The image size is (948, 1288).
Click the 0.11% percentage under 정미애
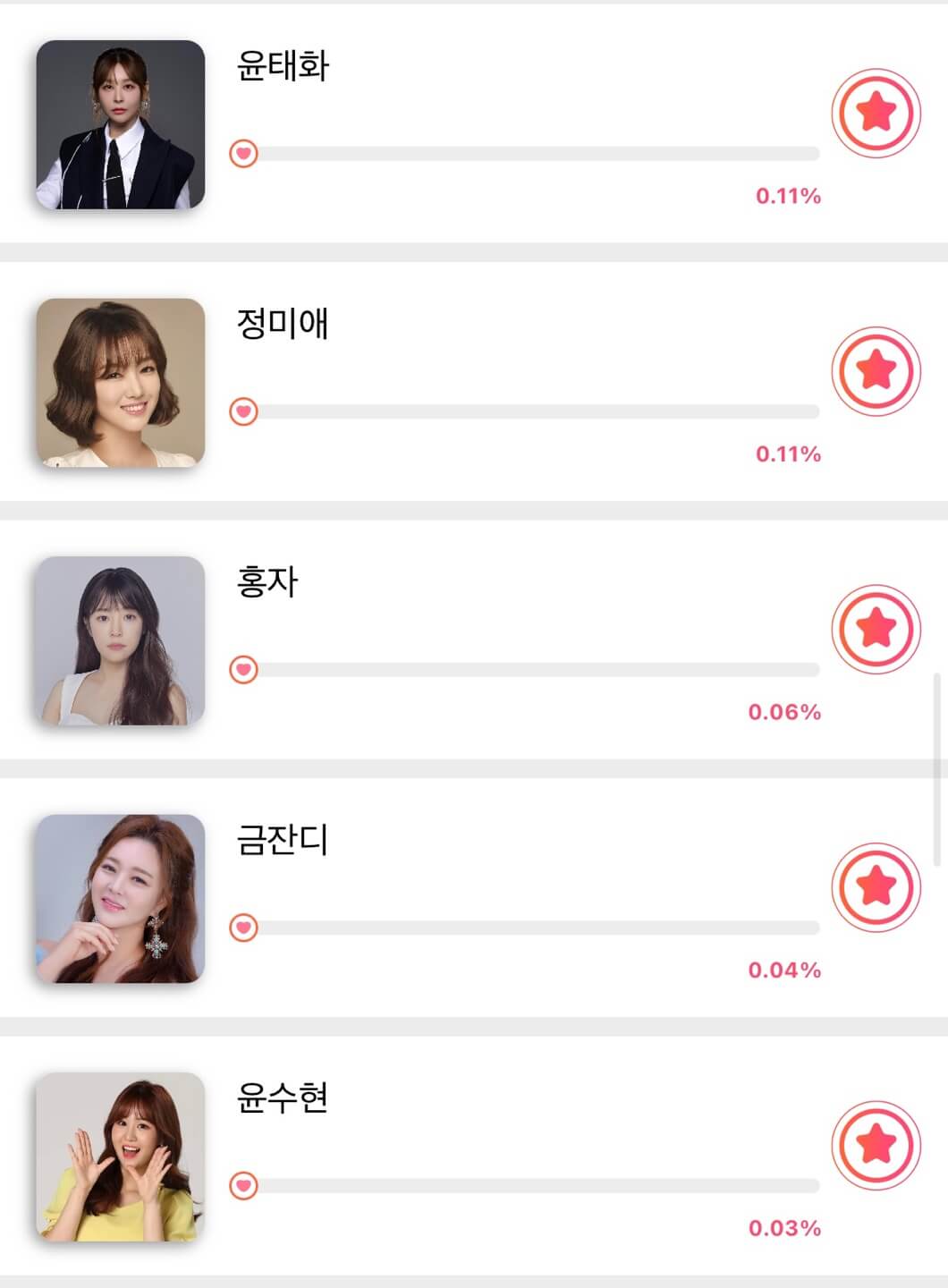point(788,455)
